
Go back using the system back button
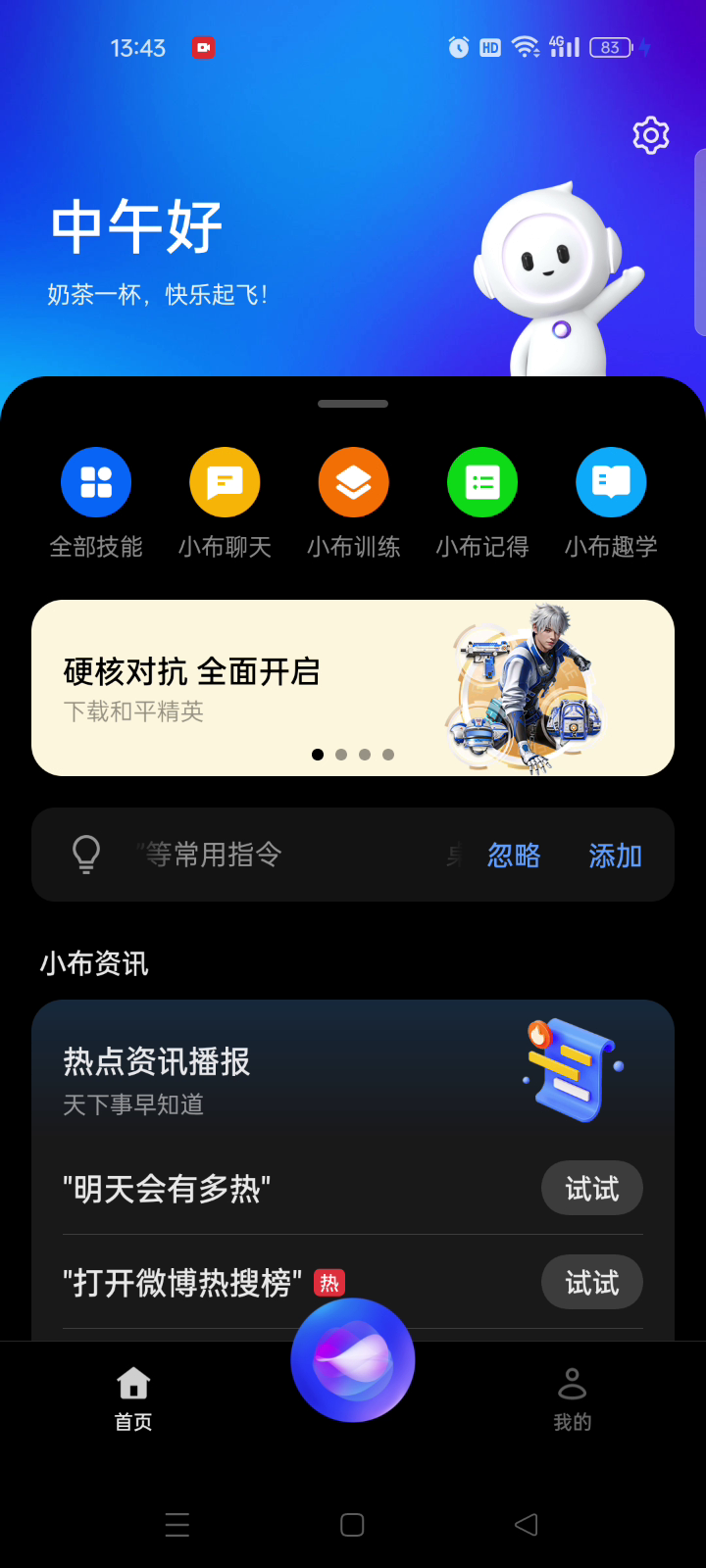pos(527,1525)
